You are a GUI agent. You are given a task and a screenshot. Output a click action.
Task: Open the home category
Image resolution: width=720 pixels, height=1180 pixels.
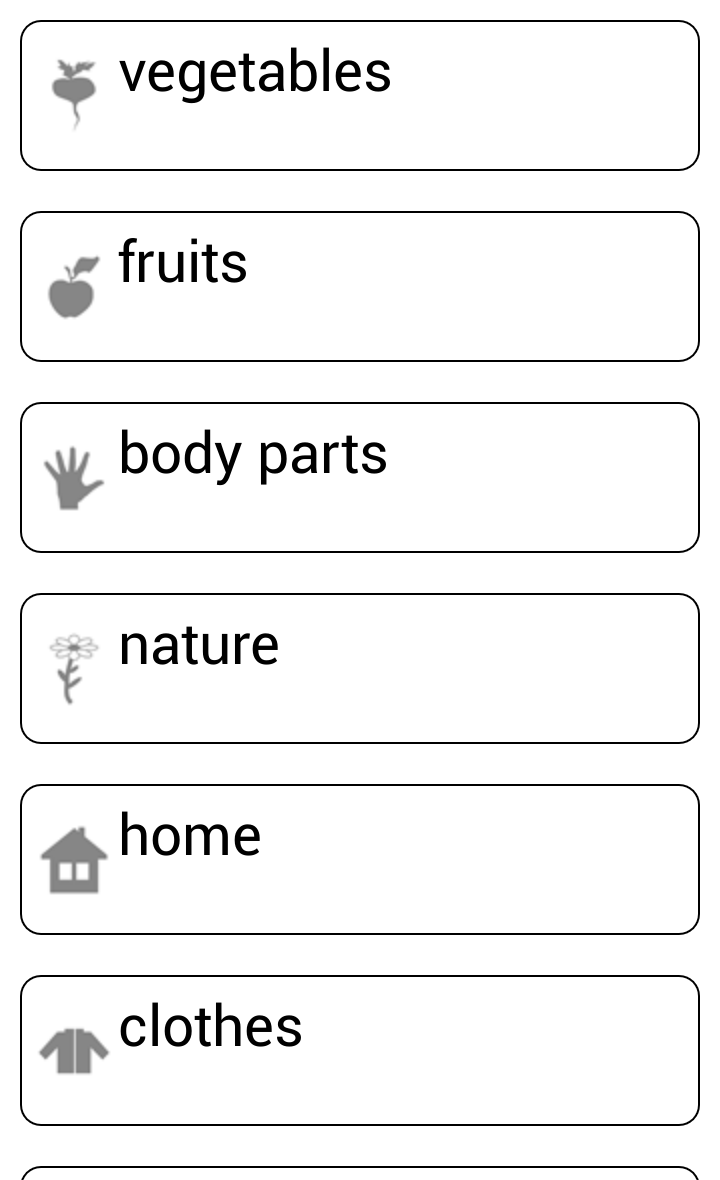[x=359, y=860]
